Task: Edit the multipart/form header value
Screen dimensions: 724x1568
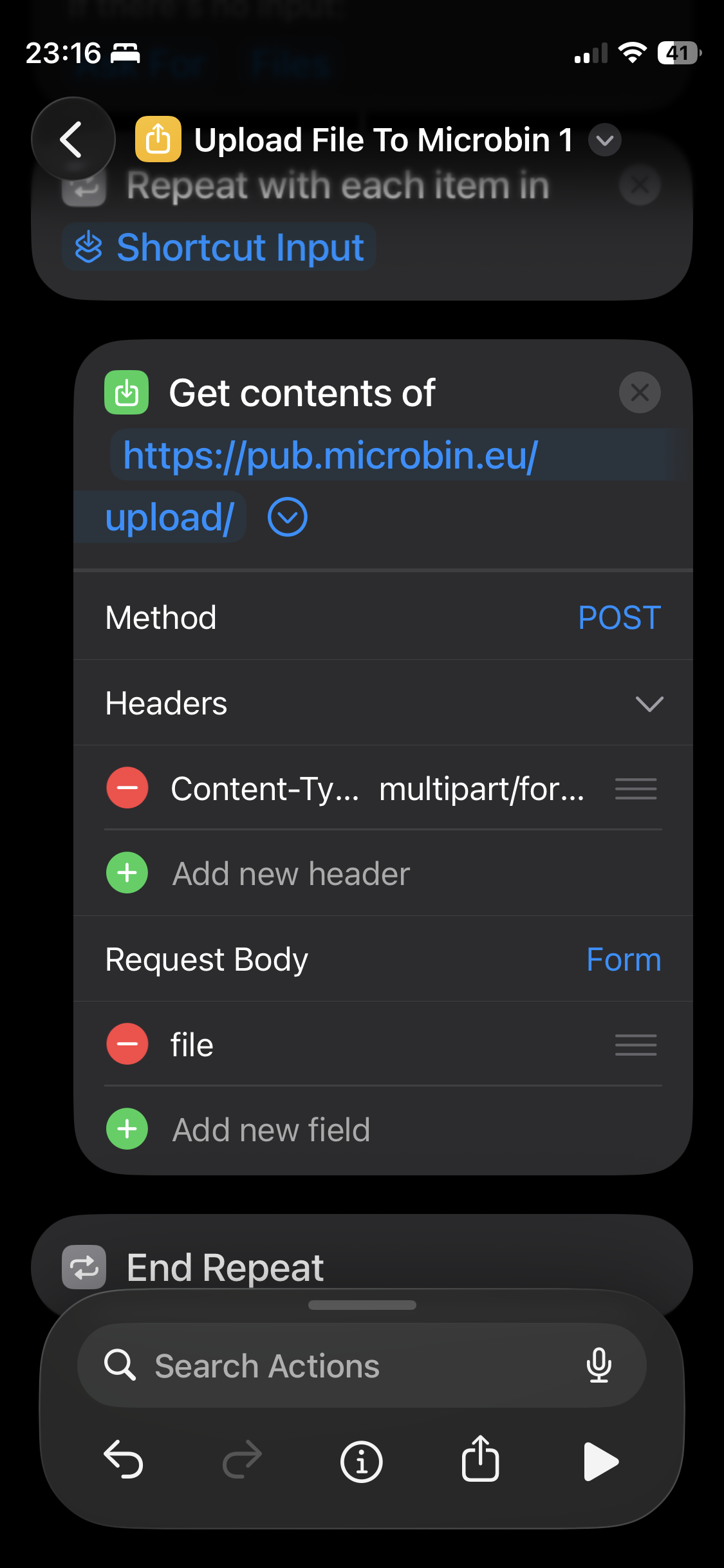Action: 481,789
